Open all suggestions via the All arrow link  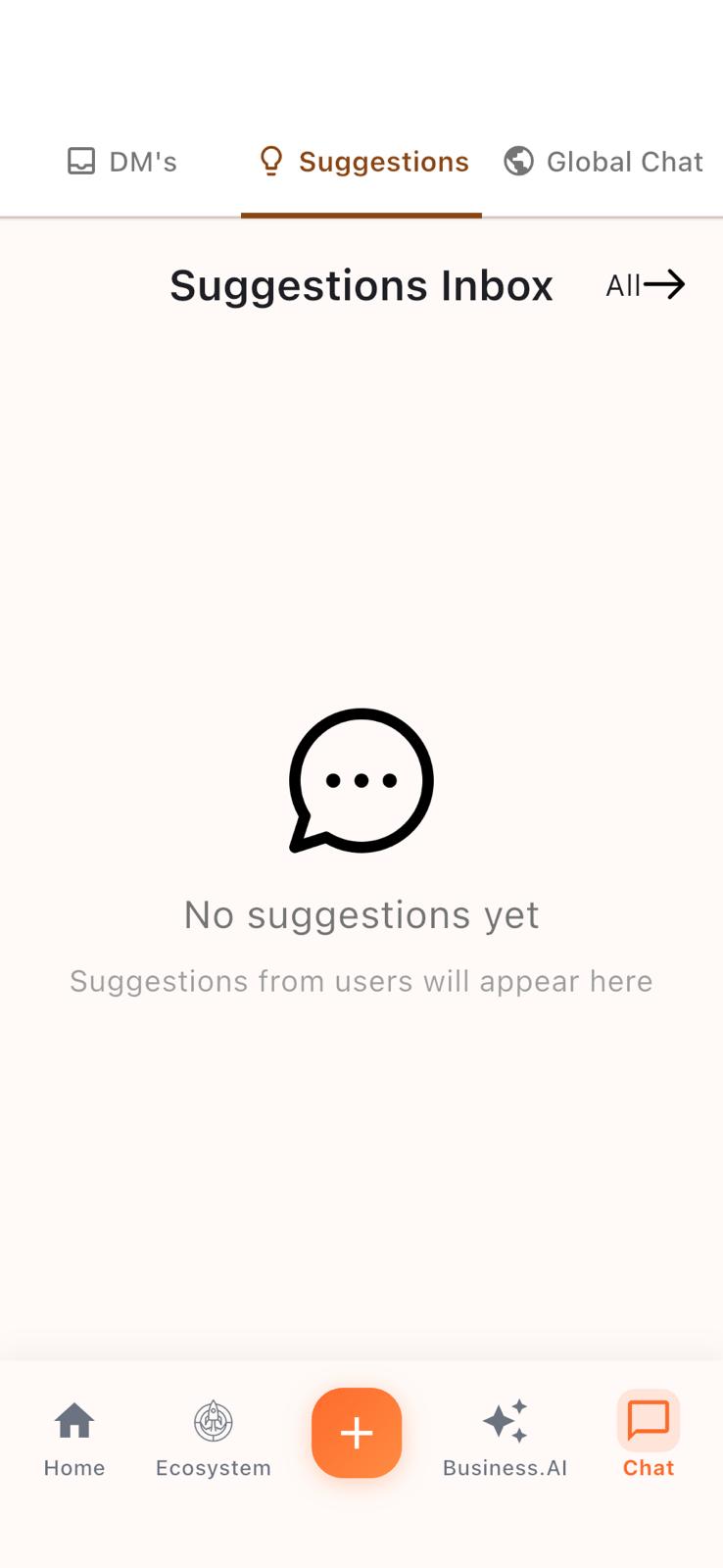644,285
